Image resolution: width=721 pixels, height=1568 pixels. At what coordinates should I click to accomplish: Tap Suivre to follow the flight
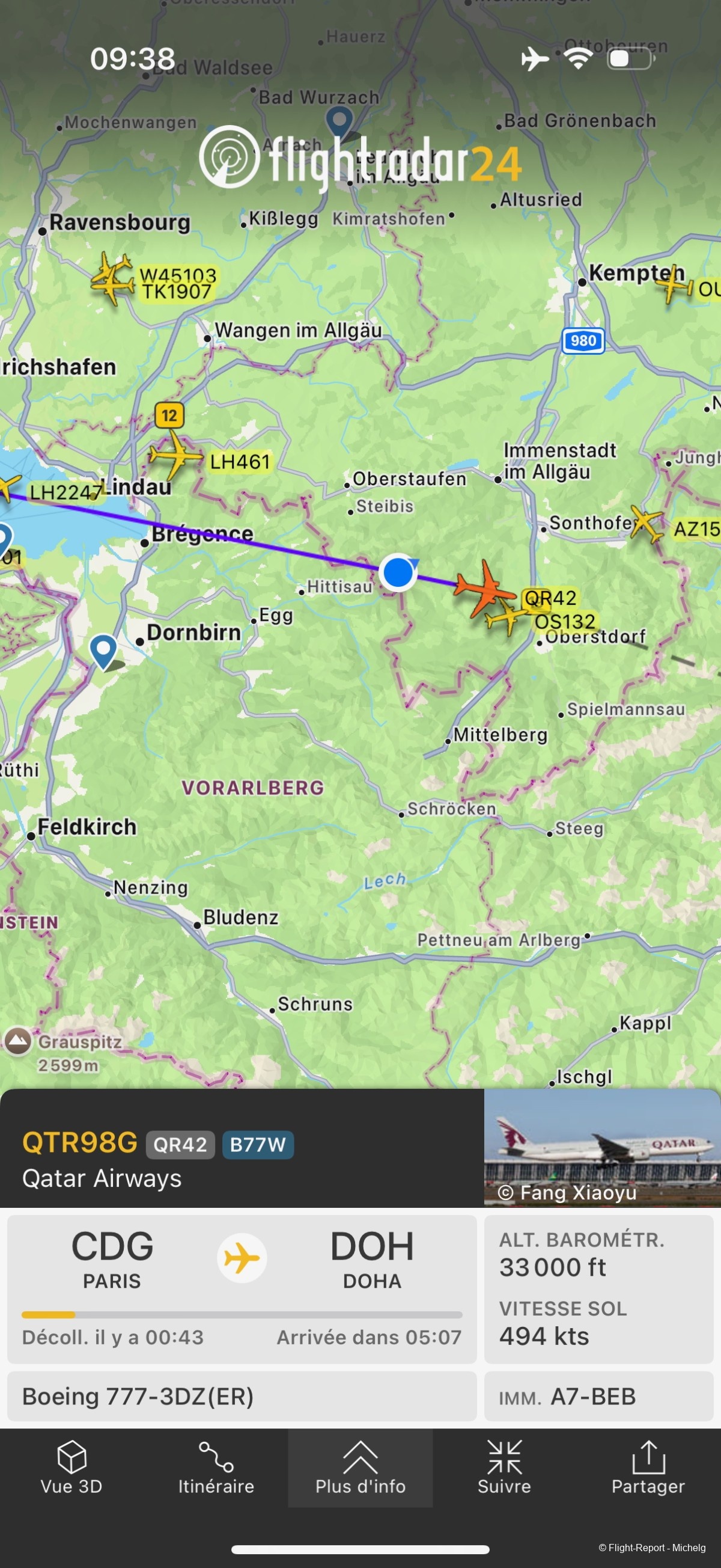(x=503, y=1468)
